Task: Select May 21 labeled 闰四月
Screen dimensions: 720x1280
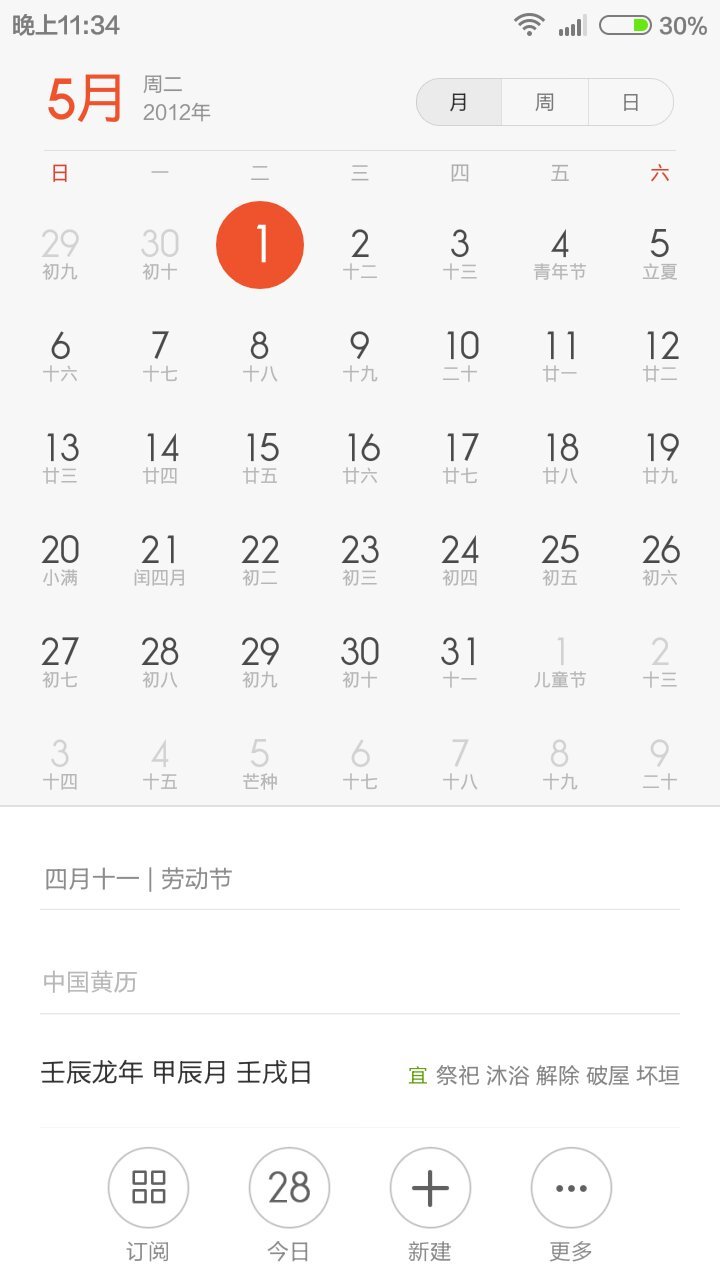Action: point(160,560)
